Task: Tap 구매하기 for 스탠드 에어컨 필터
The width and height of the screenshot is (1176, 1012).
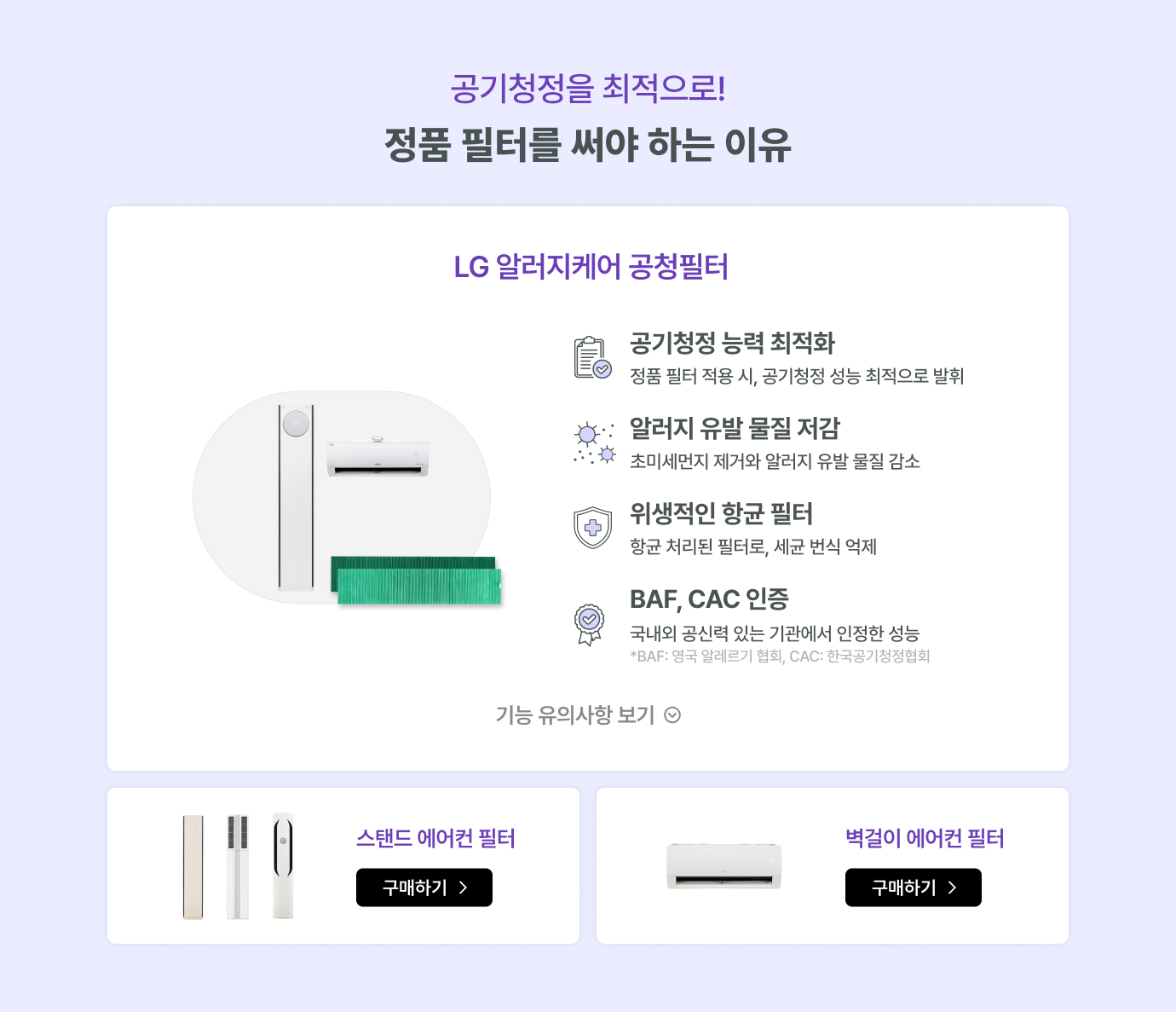Action: pos(424,888)
